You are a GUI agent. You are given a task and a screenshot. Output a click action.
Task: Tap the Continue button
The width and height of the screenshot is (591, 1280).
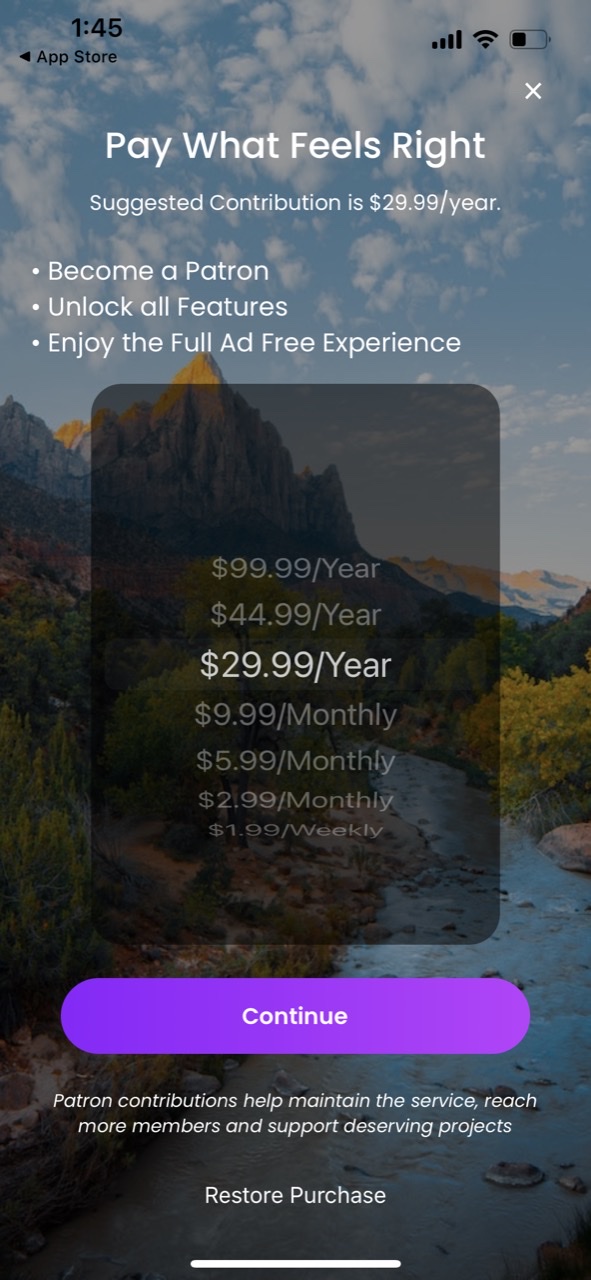click(x=295, y=1016)
